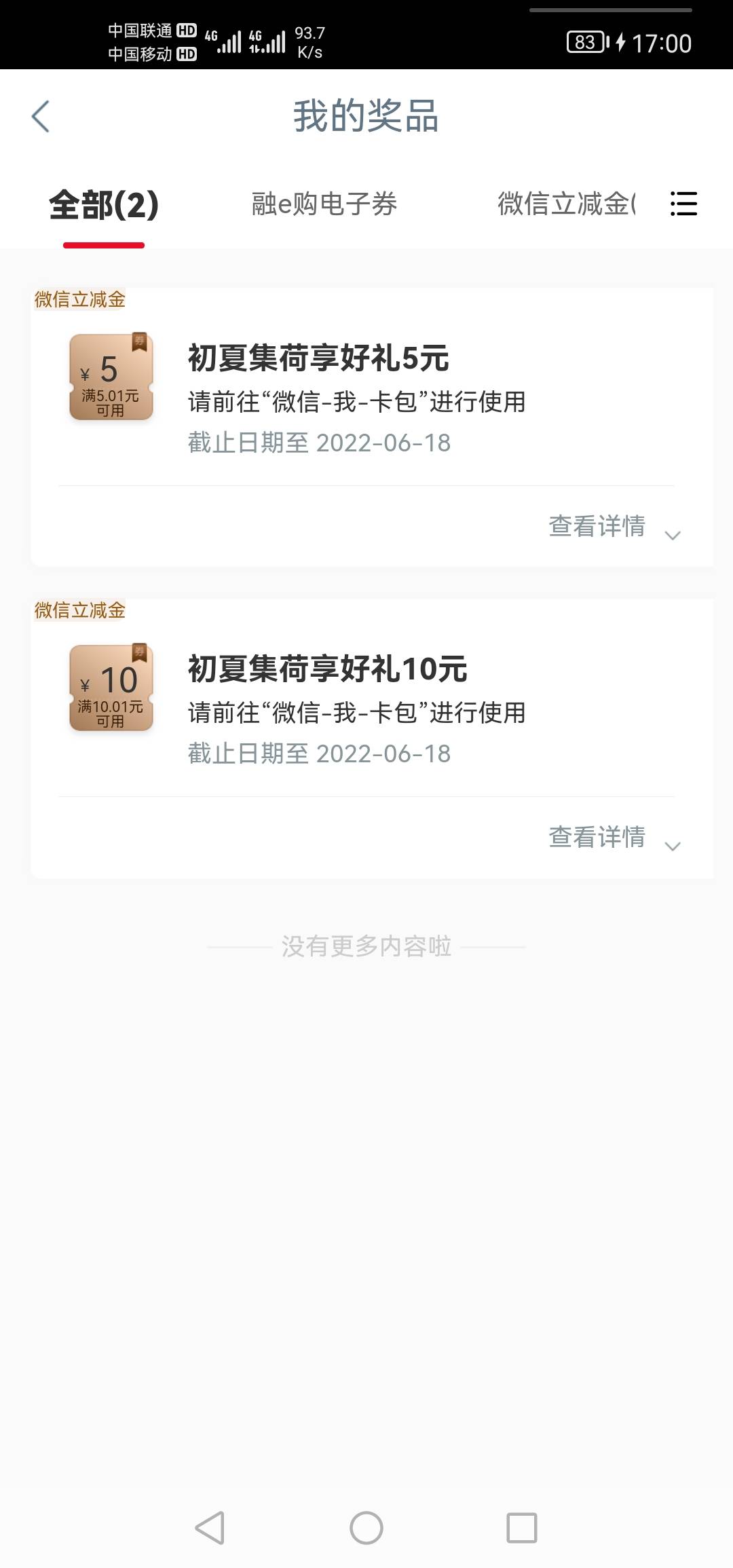Switch to the 融e购电子券 tab
733x1568 pixels.
tap(324, 204)
